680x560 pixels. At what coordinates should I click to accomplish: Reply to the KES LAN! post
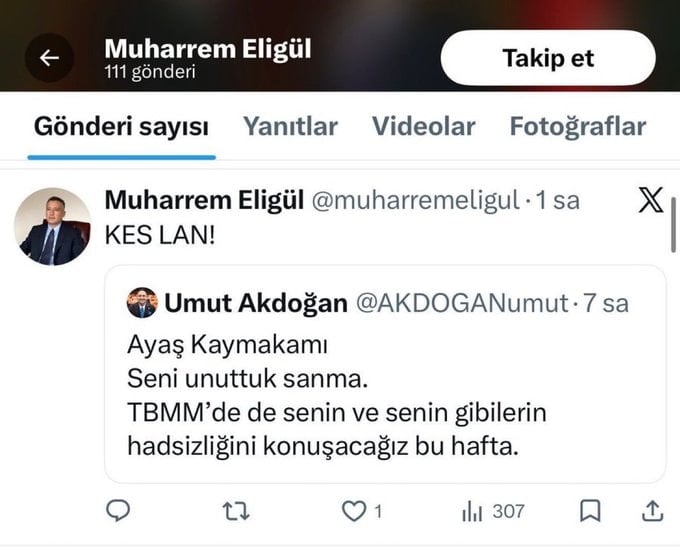point(119,511)
